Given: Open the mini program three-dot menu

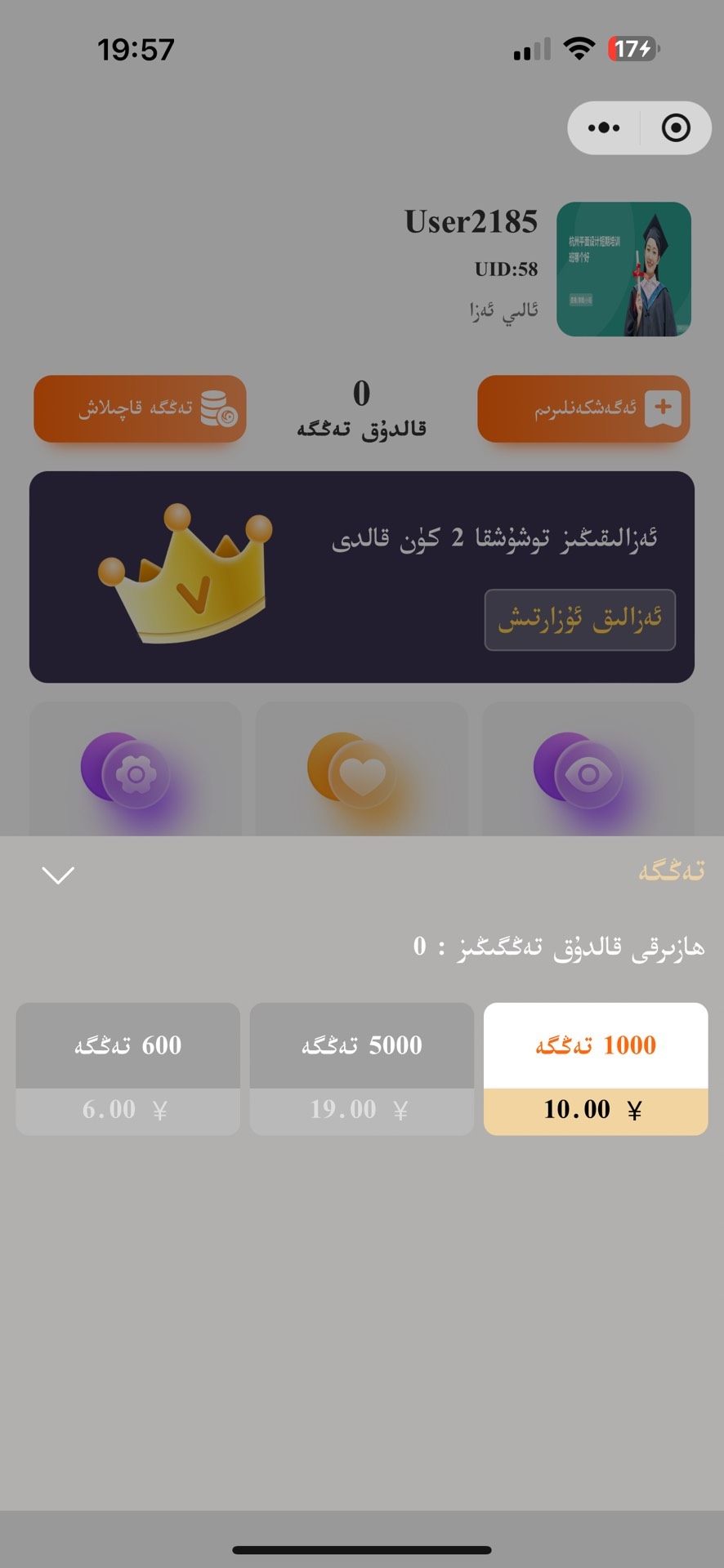Looking at the screenshot, I should 604,128.
